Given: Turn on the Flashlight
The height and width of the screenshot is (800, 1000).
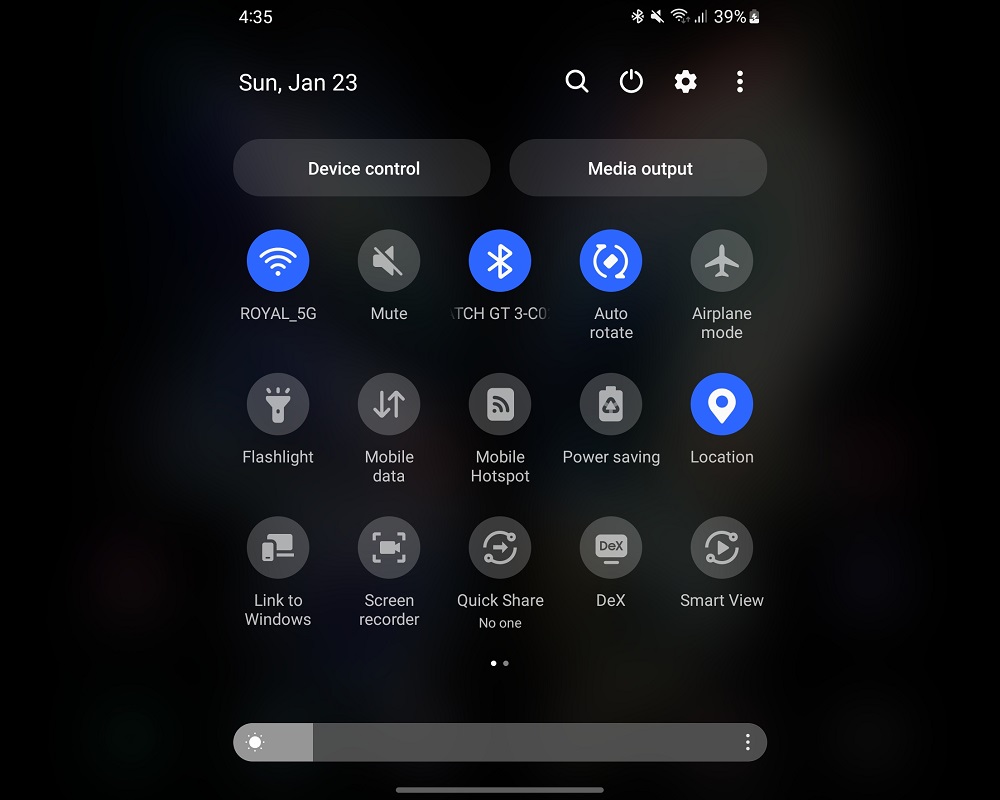Looking at the screenshot, I should 278,404.
